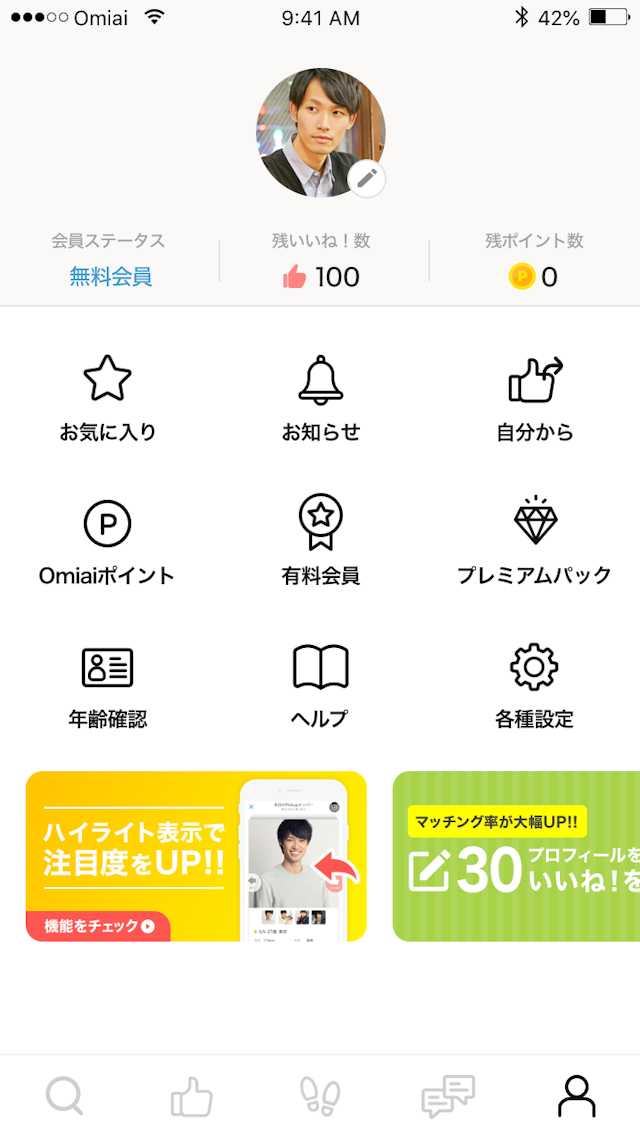Screen dimensions: 640x1138
Task: Open プレミアムパック diamond option
Action: pyautogui.click(x=535, y=542)
